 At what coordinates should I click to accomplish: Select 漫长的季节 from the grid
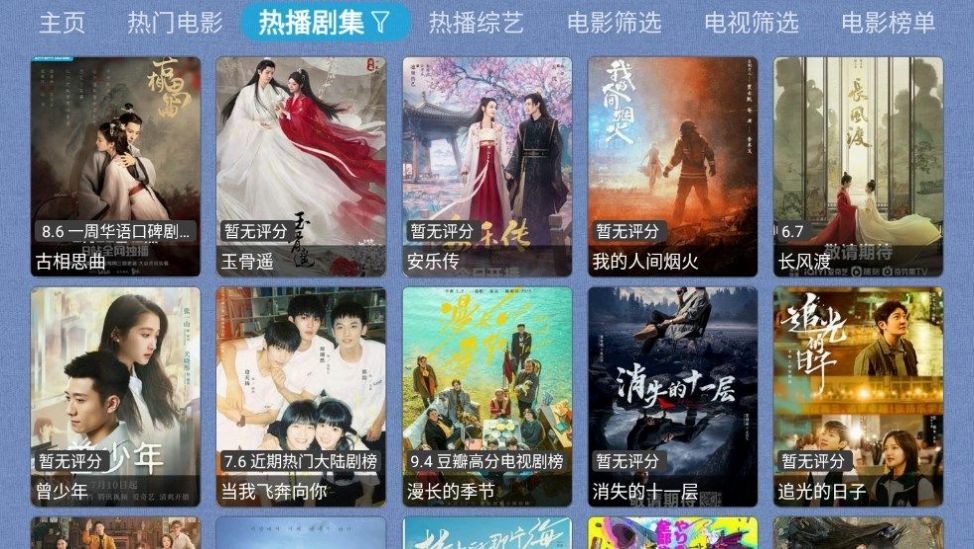(x=487, y=396)
